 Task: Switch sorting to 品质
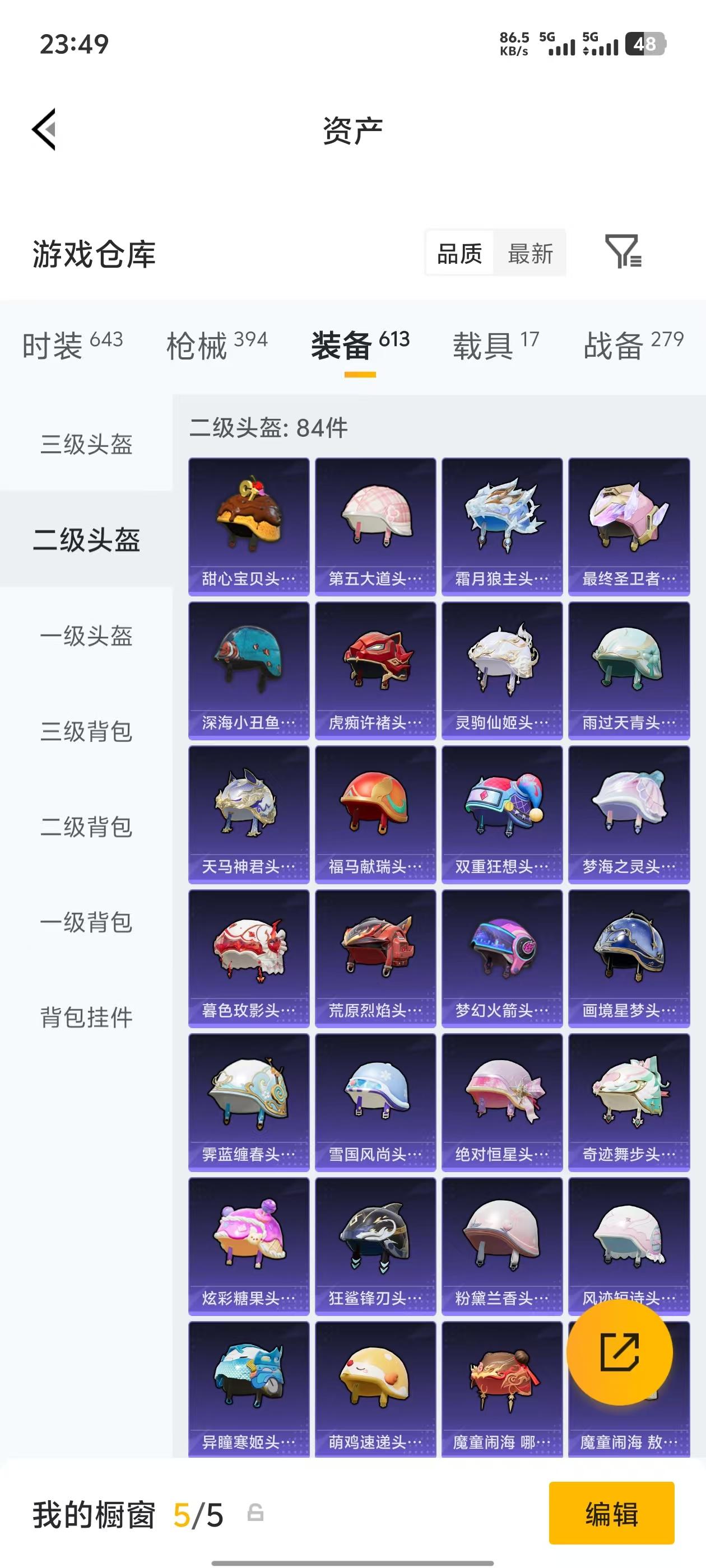point(460,254)
